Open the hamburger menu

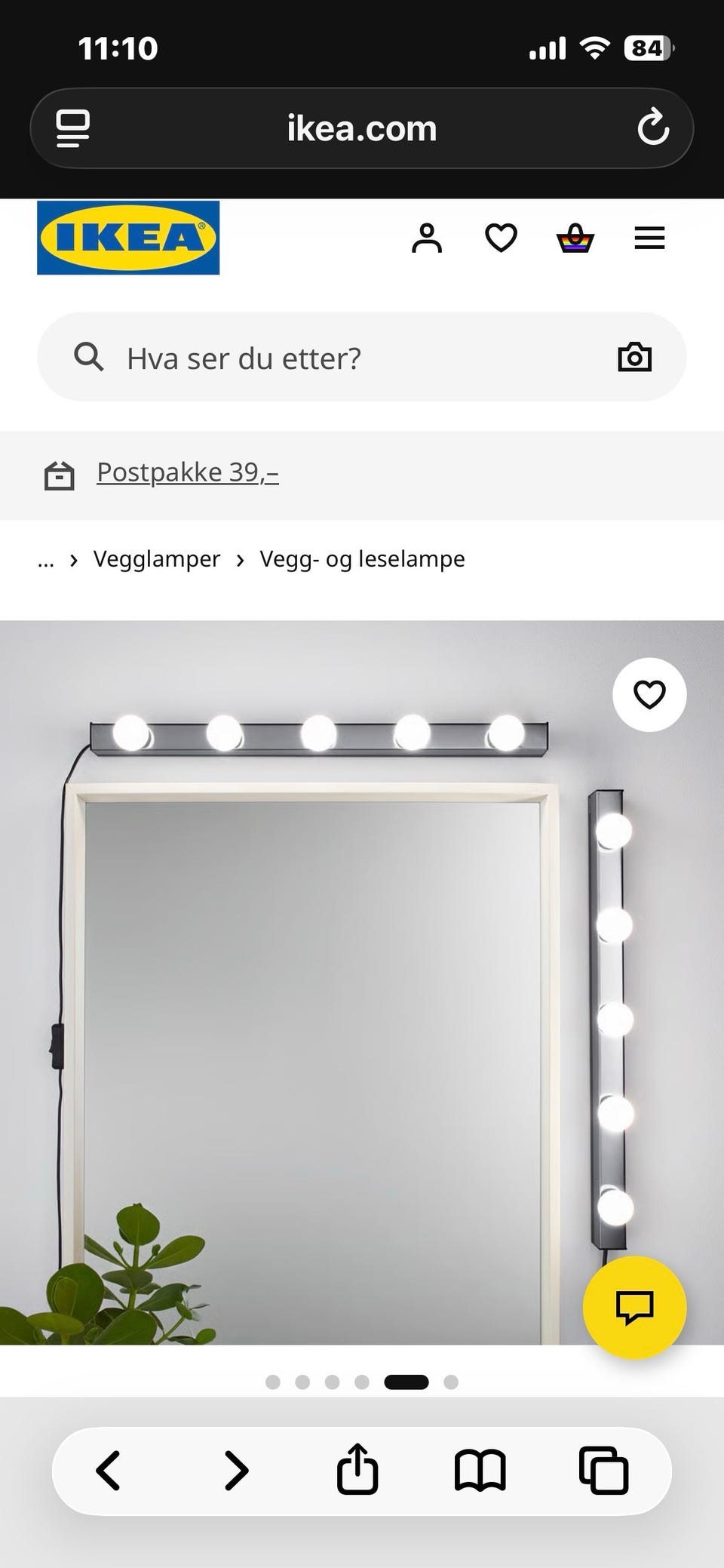point(649,238)
